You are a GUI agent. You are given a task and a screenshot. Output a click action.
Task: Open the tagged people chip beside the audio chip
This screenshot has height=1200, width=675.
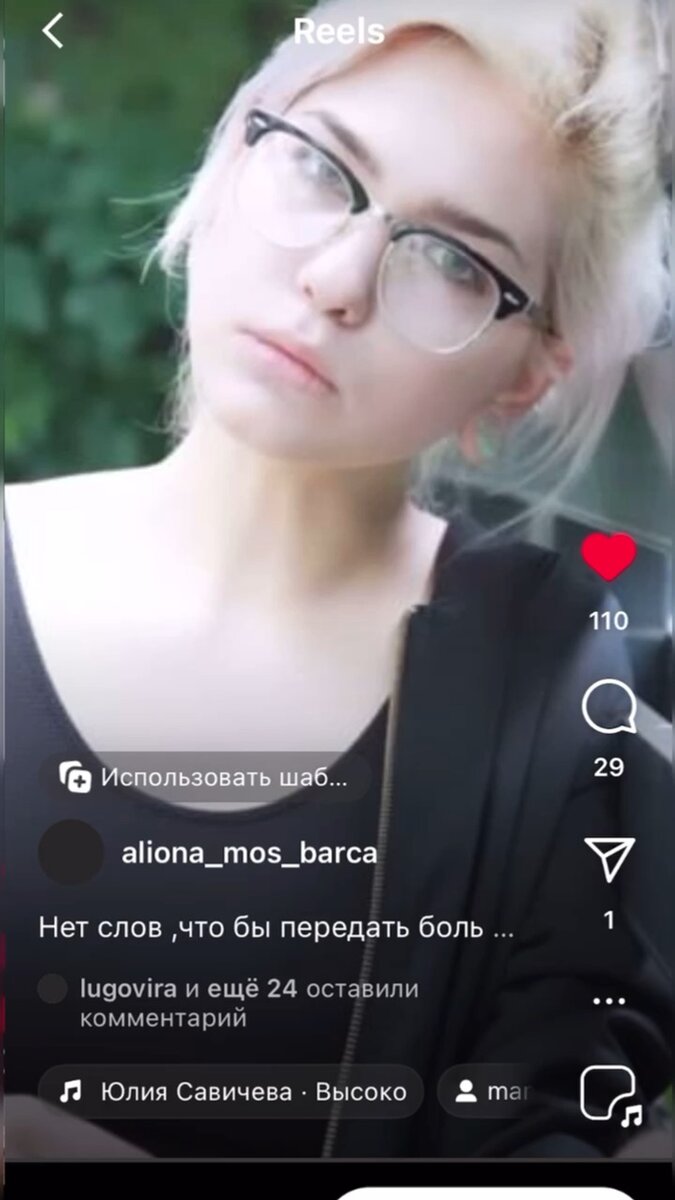[x=485, y=1092]
